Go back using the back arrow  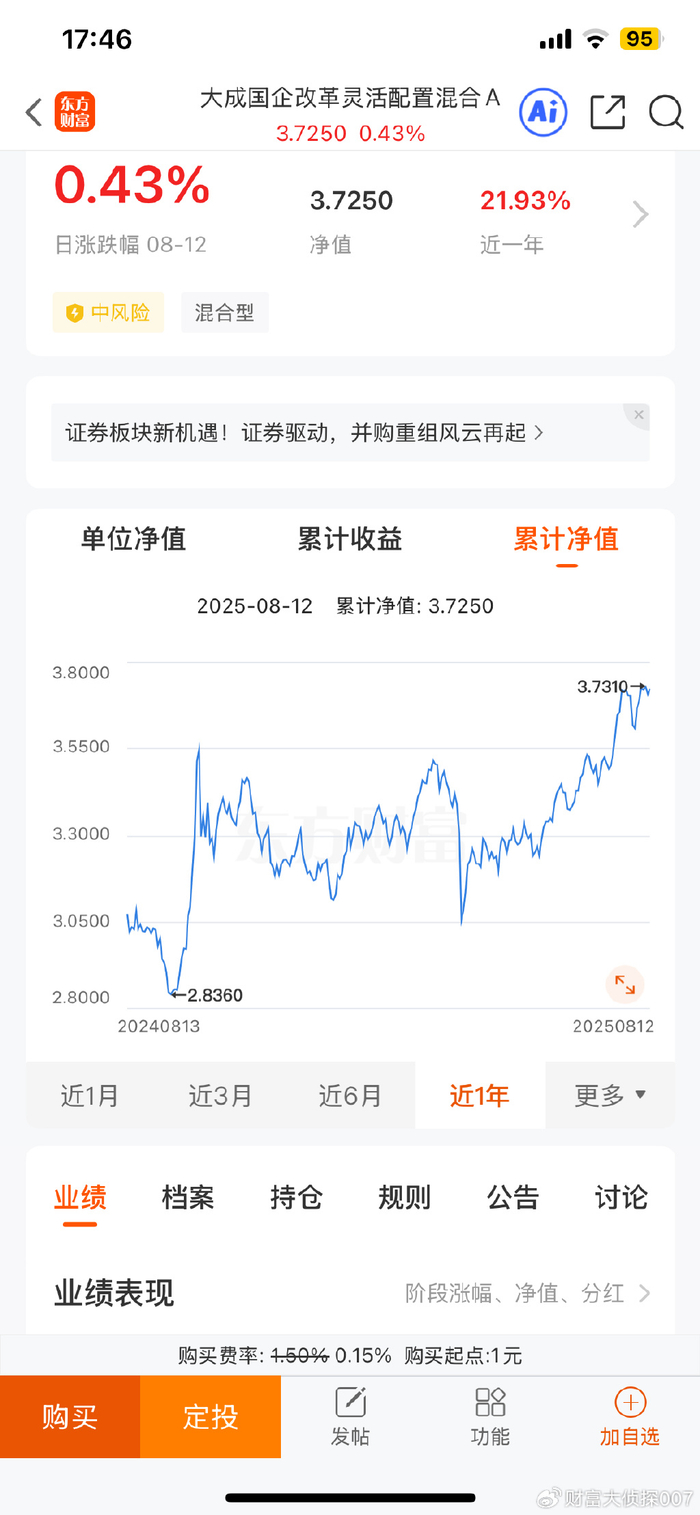pyautogui.click(x=34, y=112)
